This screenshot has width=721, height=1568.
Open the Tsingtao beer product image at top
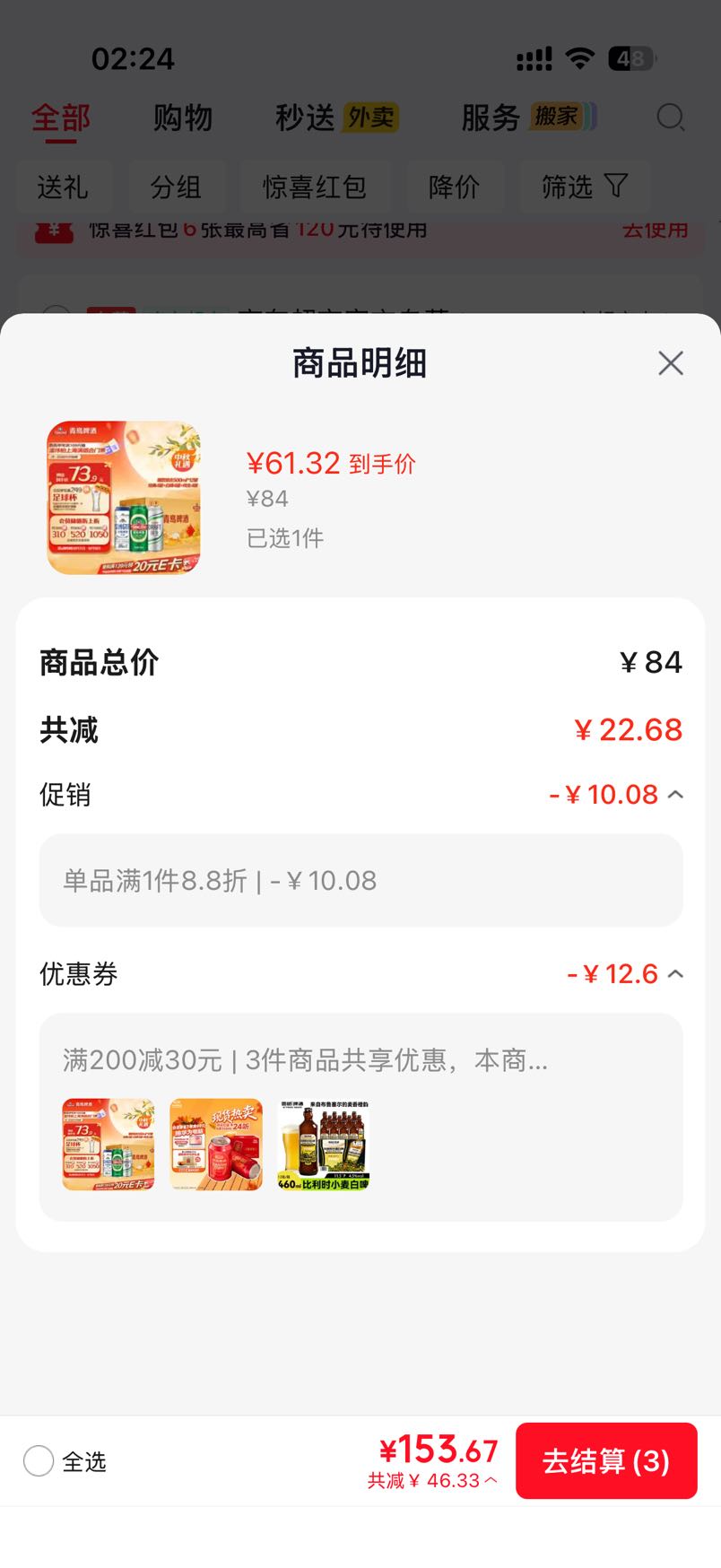[124, 498]
